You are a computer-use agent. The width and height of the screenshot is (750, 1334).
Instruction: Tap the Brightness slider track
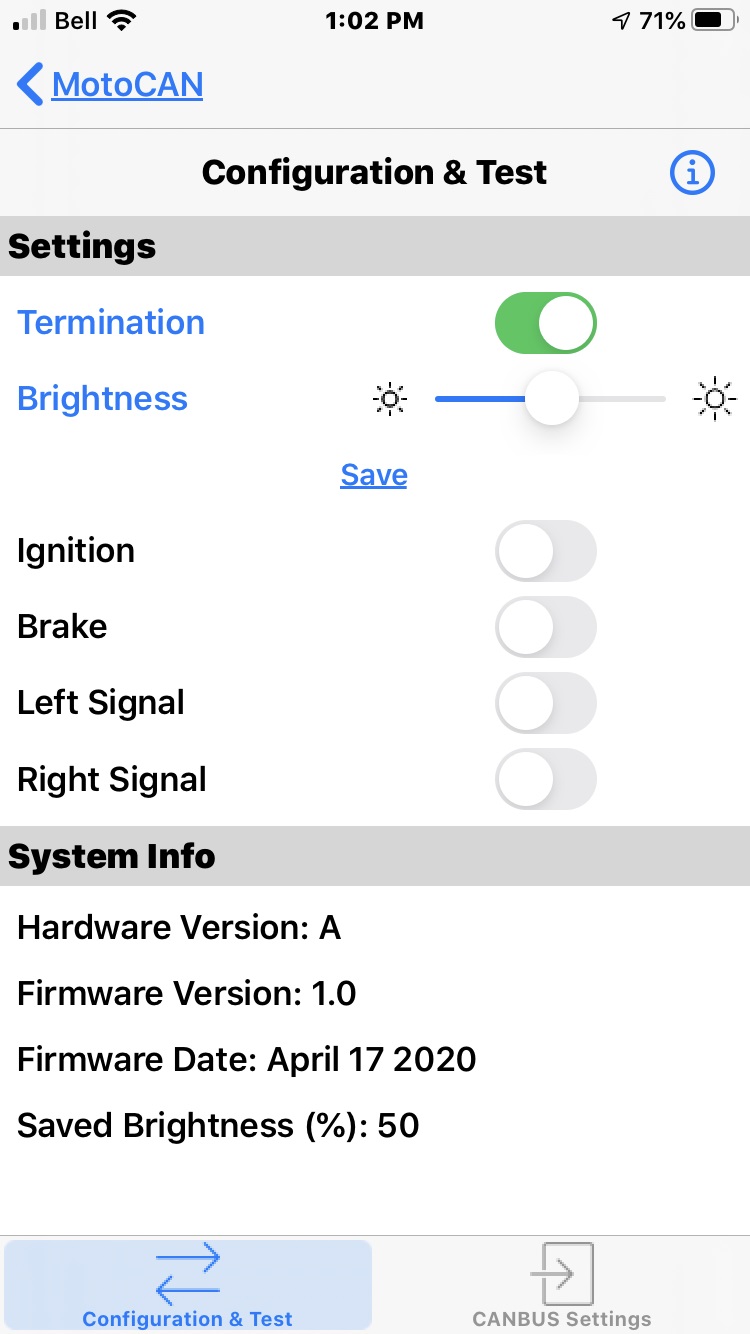tap(550, 399)
